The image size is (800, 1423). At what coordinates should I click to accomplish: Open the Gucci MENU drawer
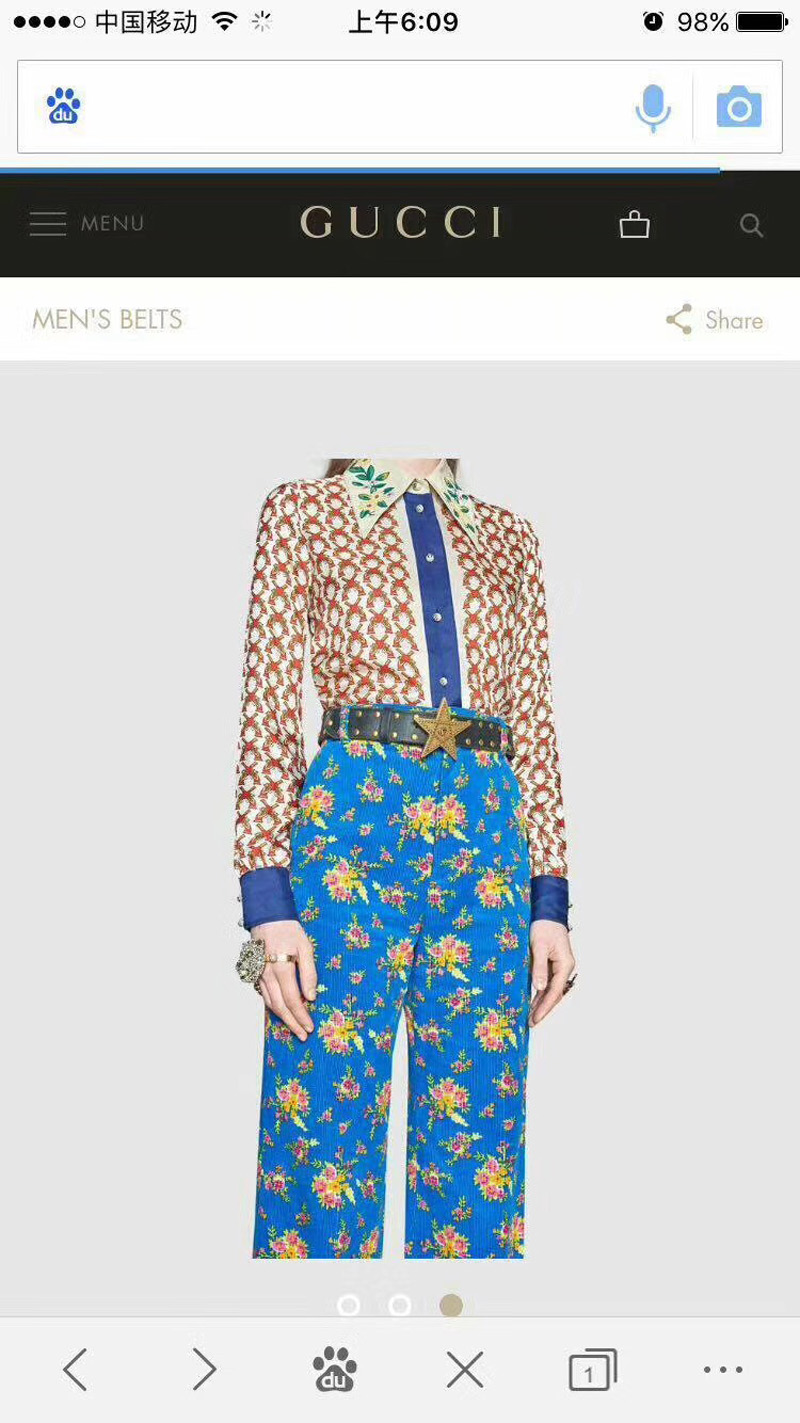pos(87,223)
